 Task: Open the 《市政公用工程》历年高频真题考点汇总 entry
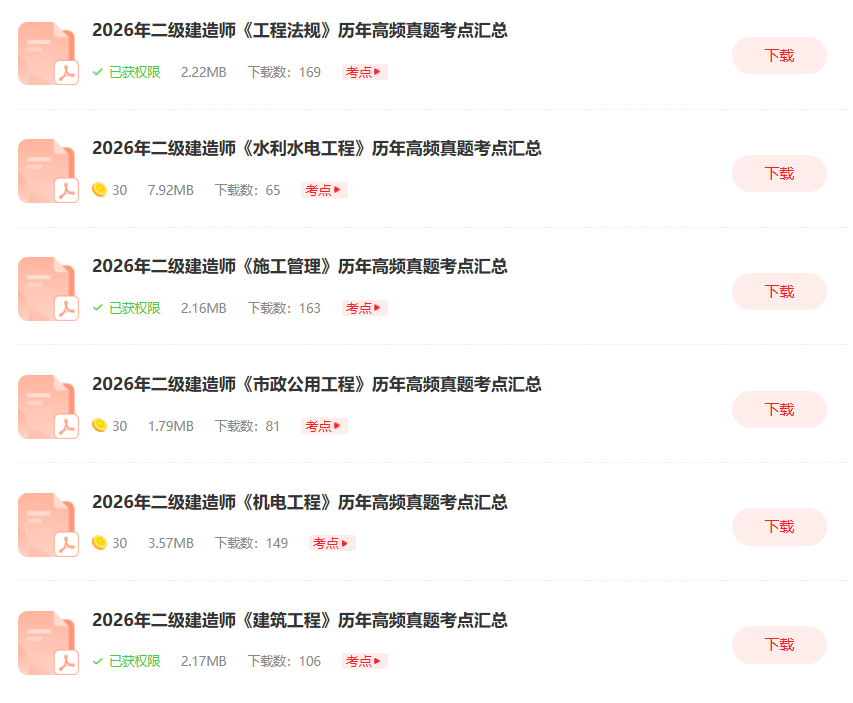coord(316,385)
